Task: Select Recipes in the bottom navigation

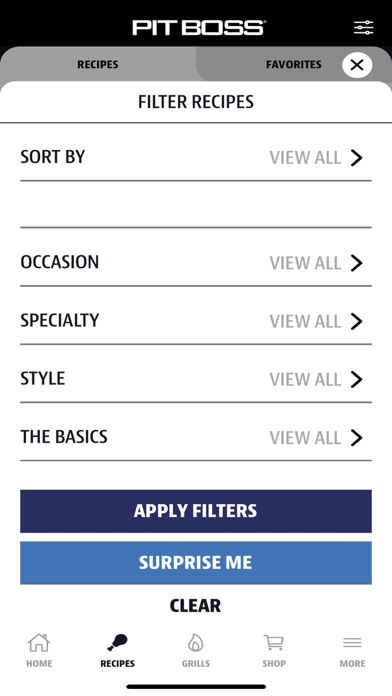Action: click(x=118, y=651)
